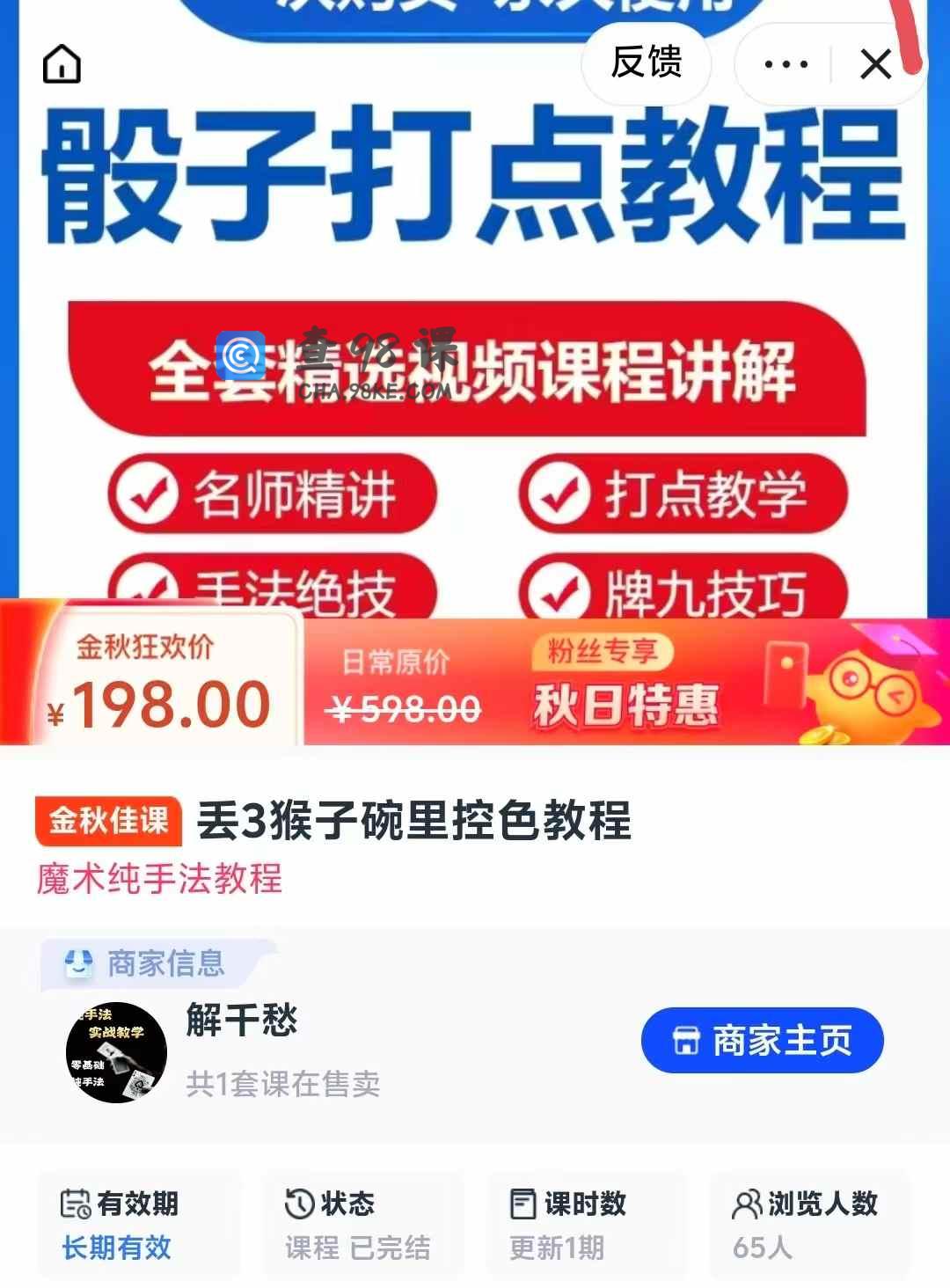
Task: Go to the home page icon
Action: (62, 64)
